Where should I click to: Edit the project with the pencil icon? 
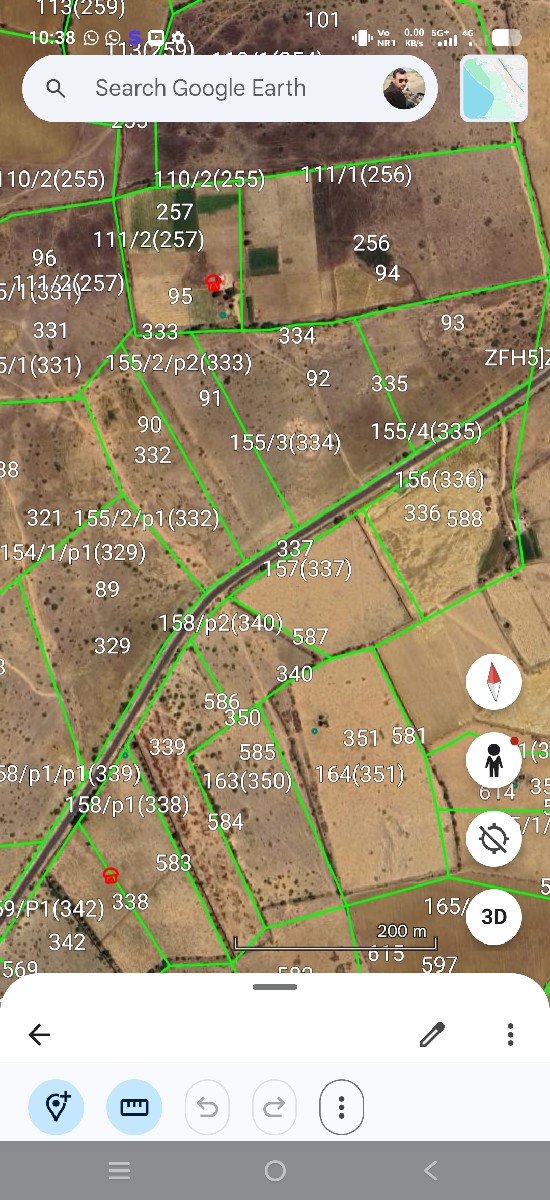coord(432,1034)
